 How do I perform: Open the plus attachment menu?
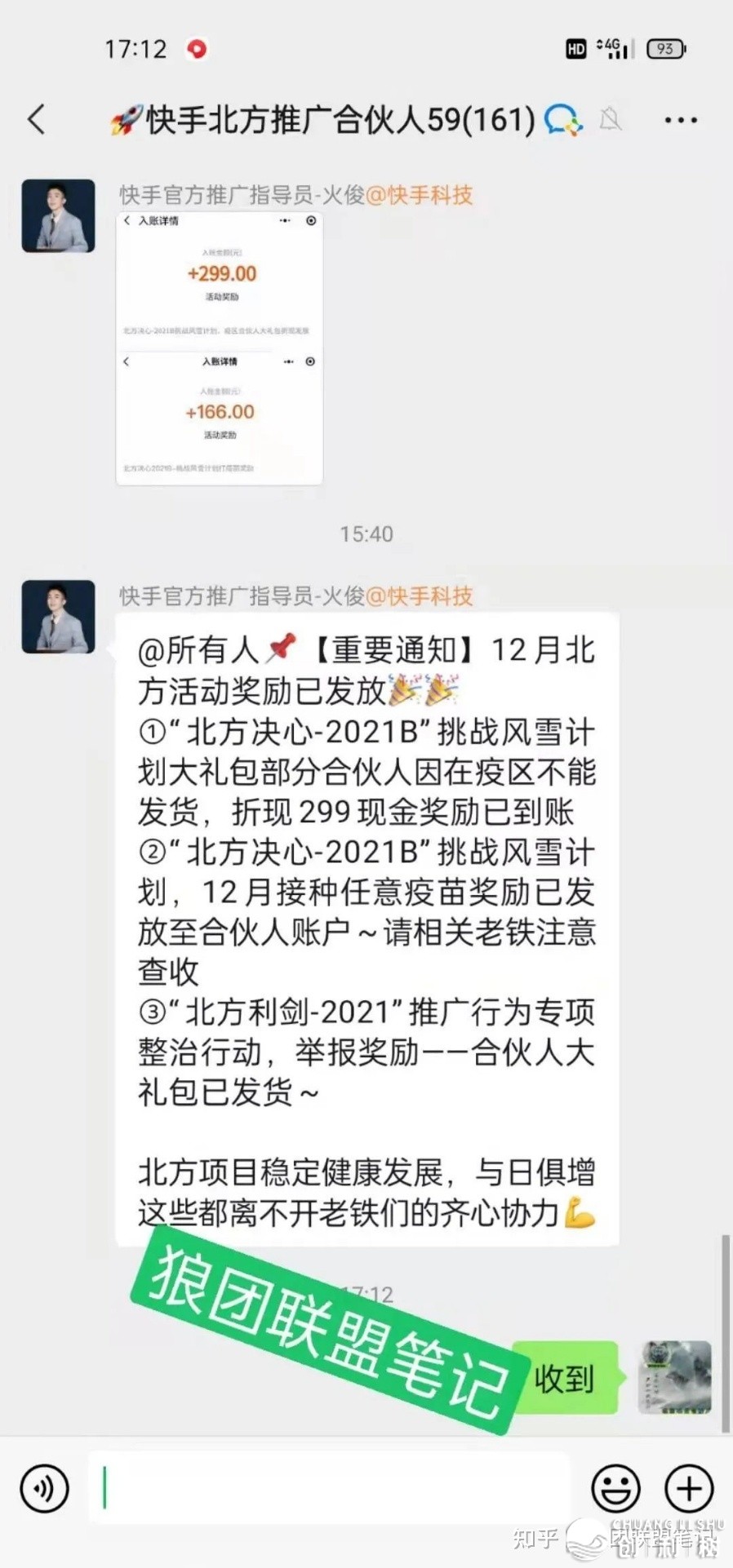[x=689, y=1488]
